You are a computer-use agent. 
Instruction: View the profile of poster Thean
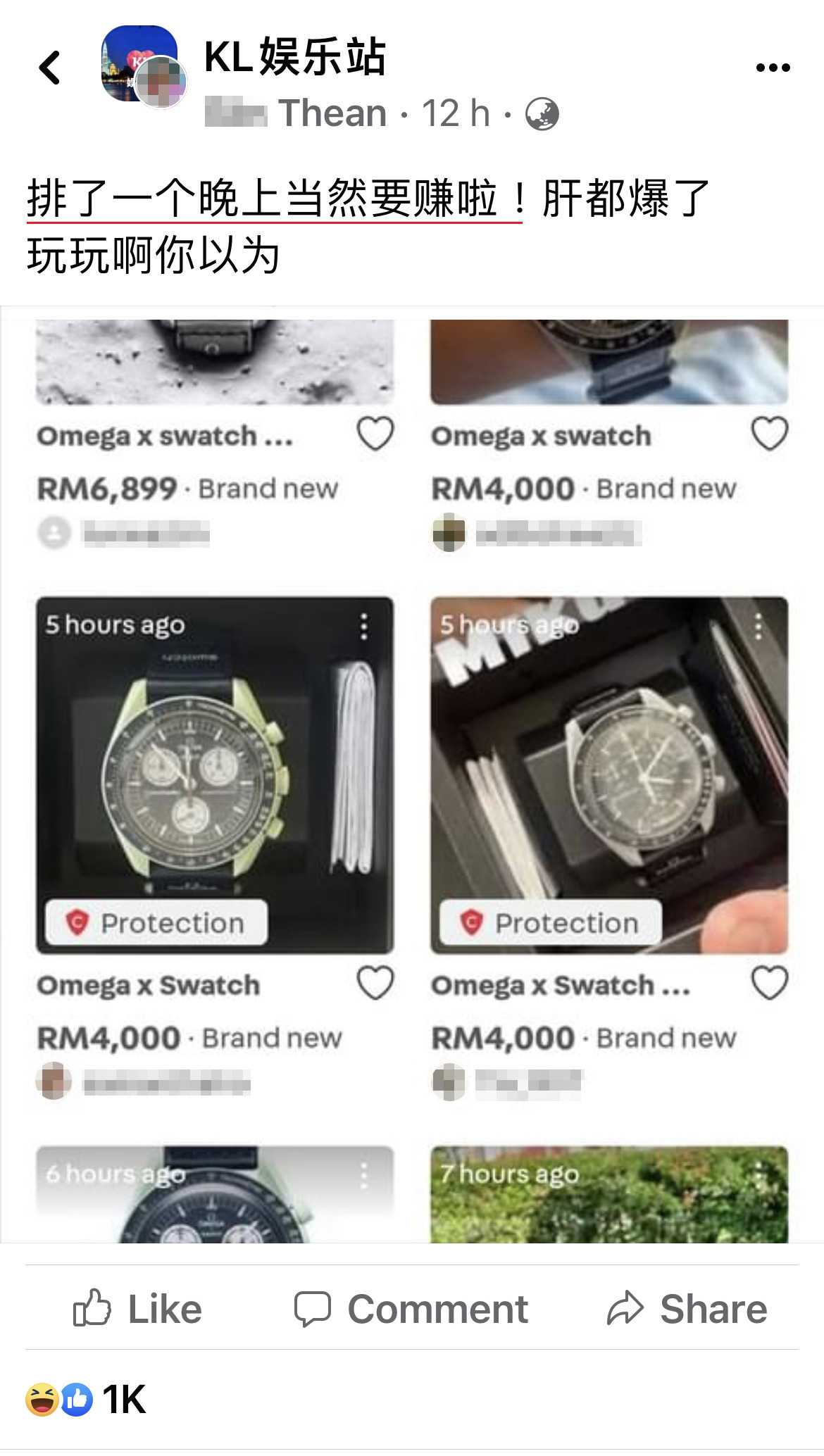(x=331, y=113)
